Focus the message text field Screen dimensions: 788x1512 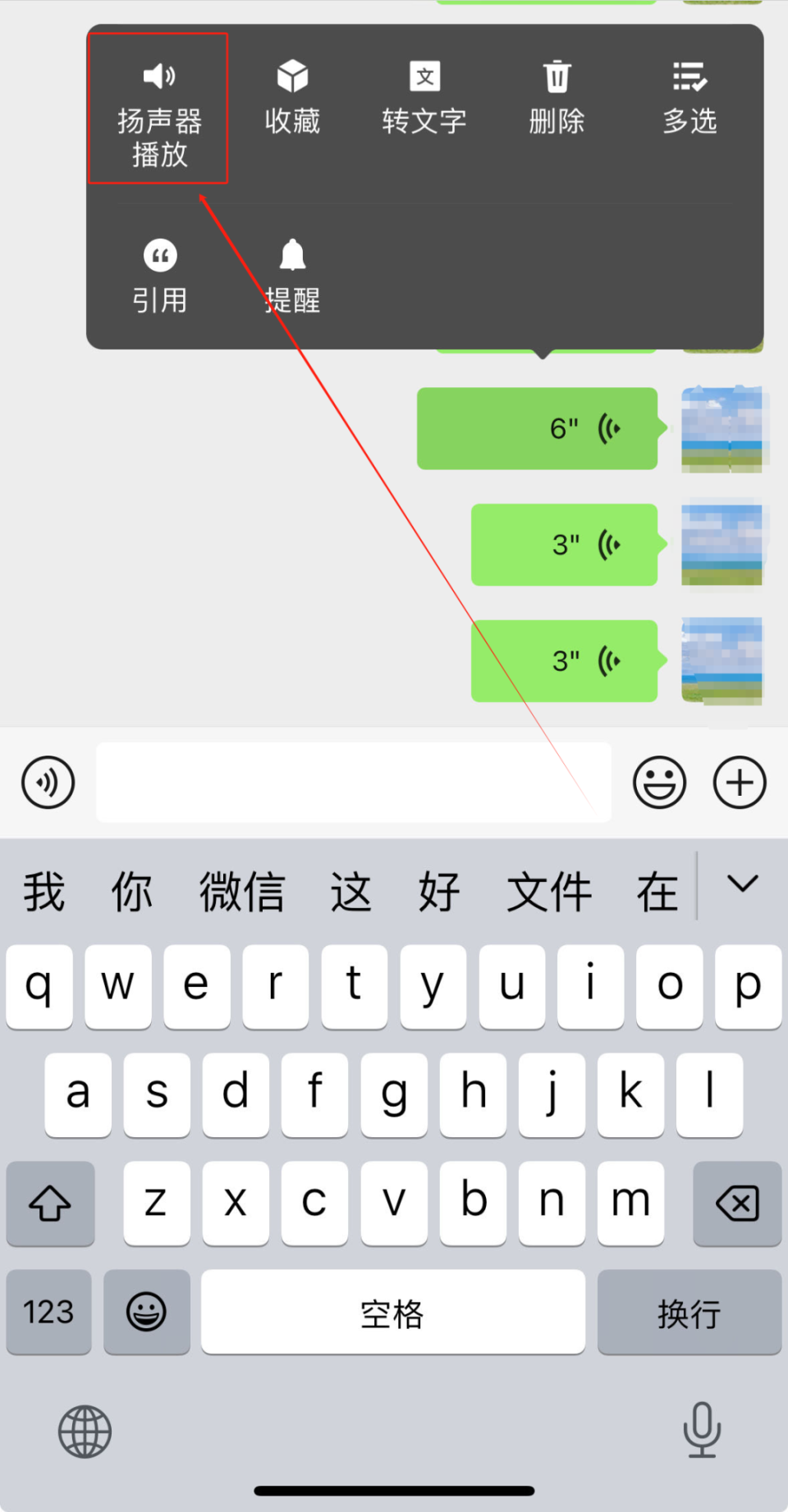(x=353, y=782)
